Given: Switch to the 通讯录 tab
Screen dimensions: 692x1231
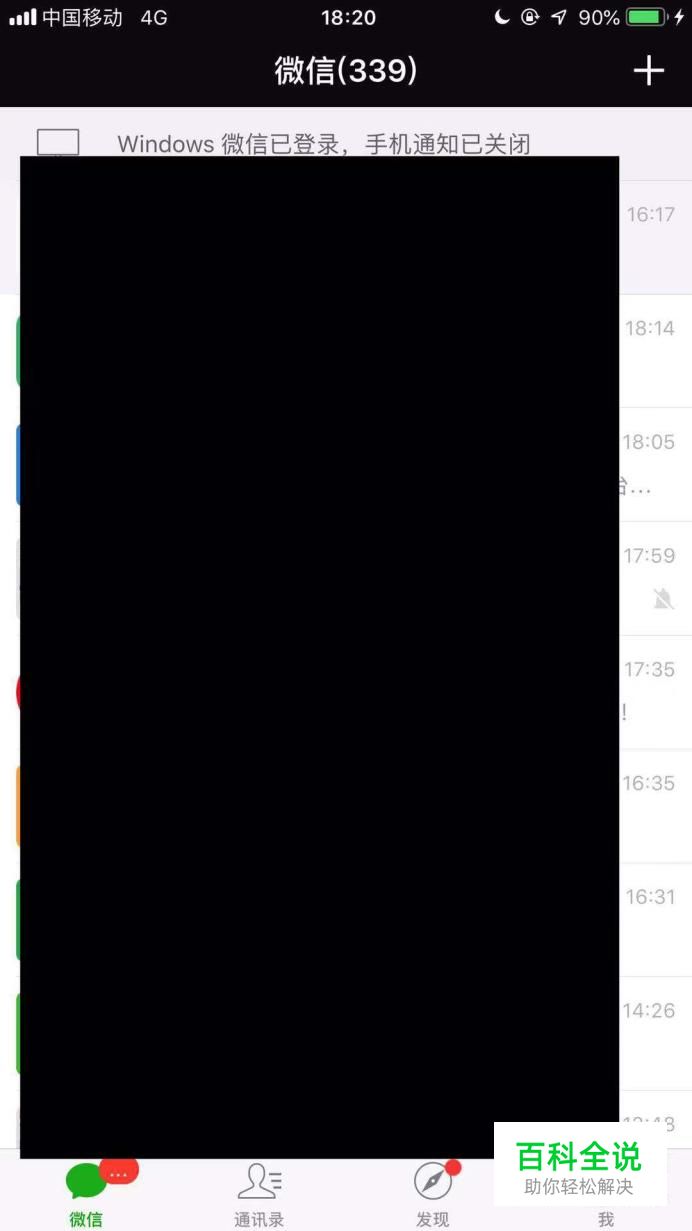Looking at the screenshot, I should tap(259, 1193).
